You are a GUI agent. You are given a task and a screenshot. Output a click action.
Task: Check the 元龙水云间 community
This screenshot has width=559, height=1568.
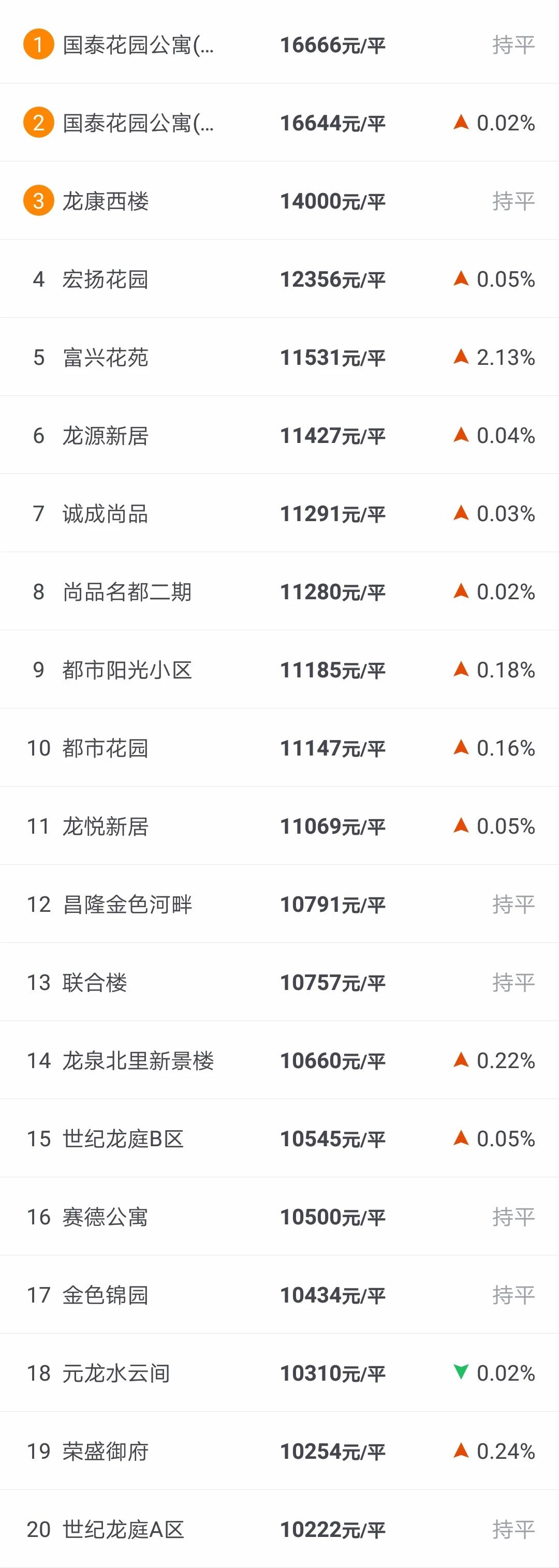[116, 1373]
